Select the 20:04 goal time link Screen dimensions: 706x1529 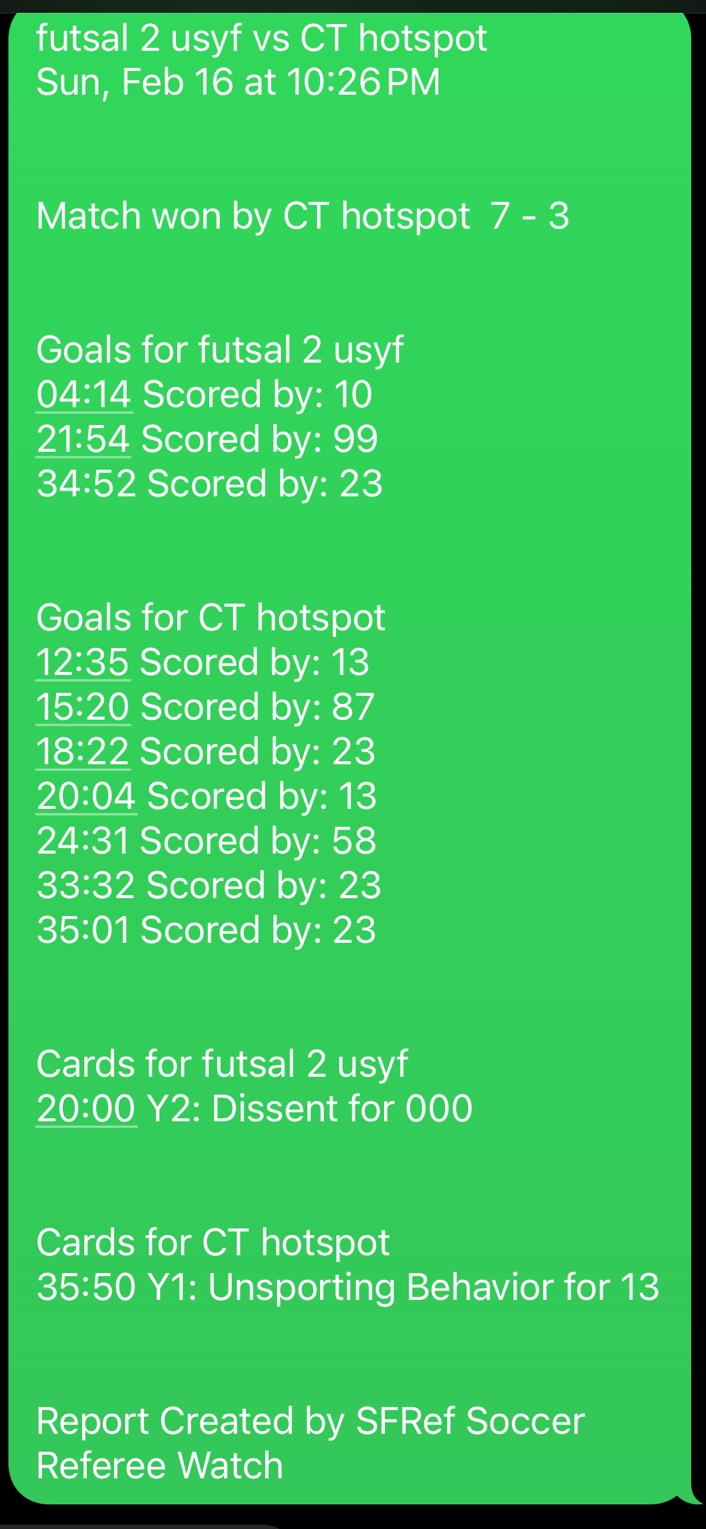coord(86,796)
